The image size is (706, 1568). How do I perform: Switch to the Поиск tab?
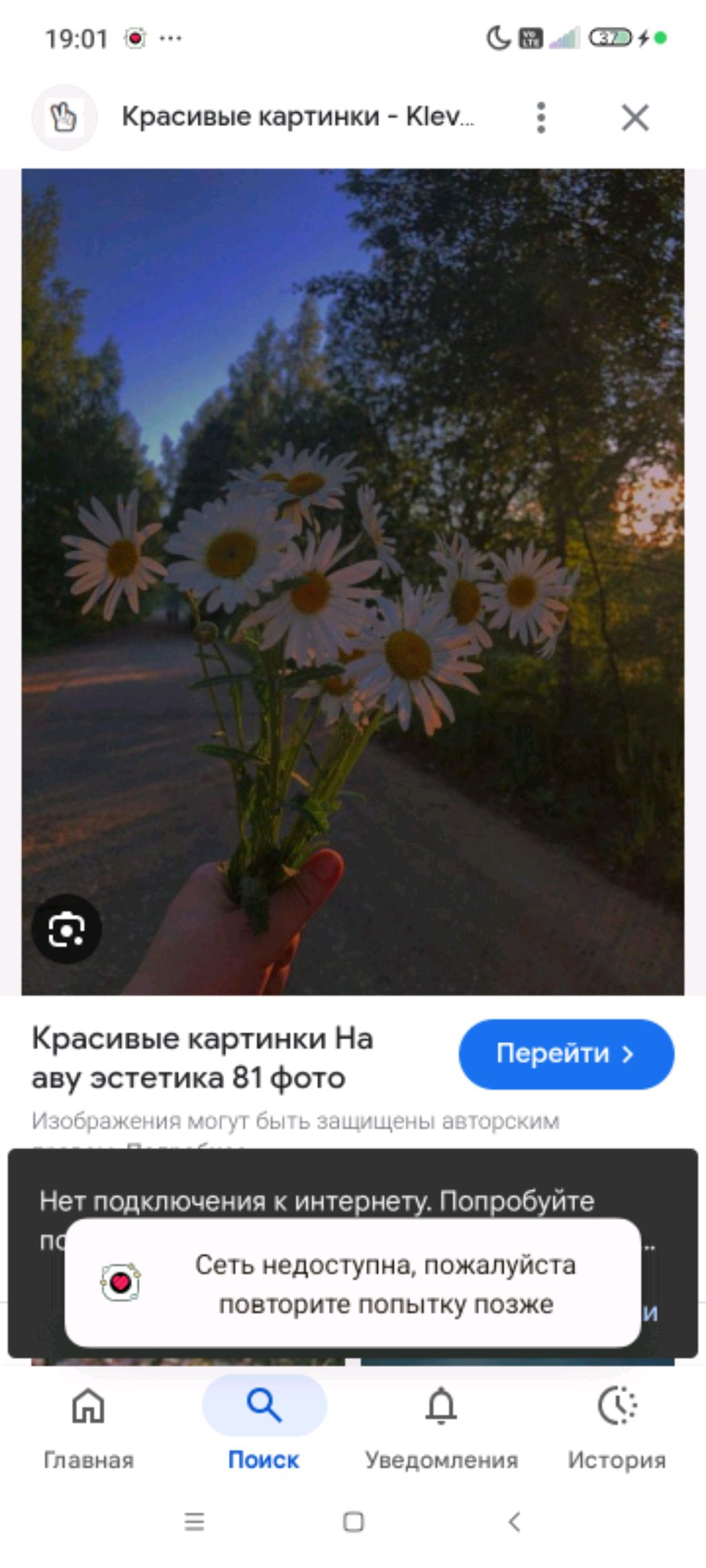[264, 1425]
